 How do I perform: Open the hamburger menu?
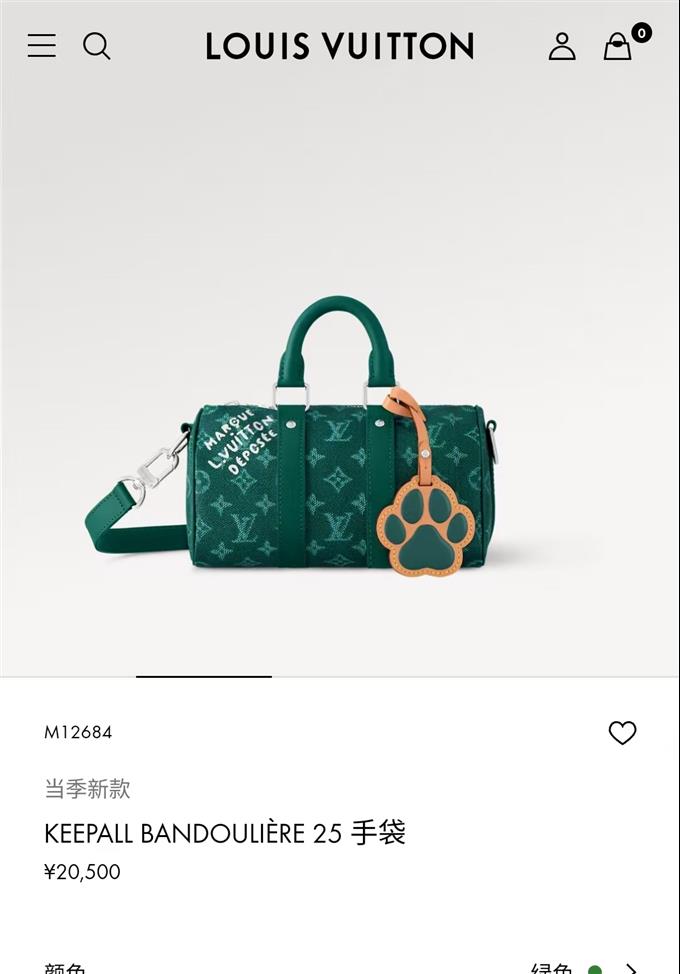click(x=41, y=46)
